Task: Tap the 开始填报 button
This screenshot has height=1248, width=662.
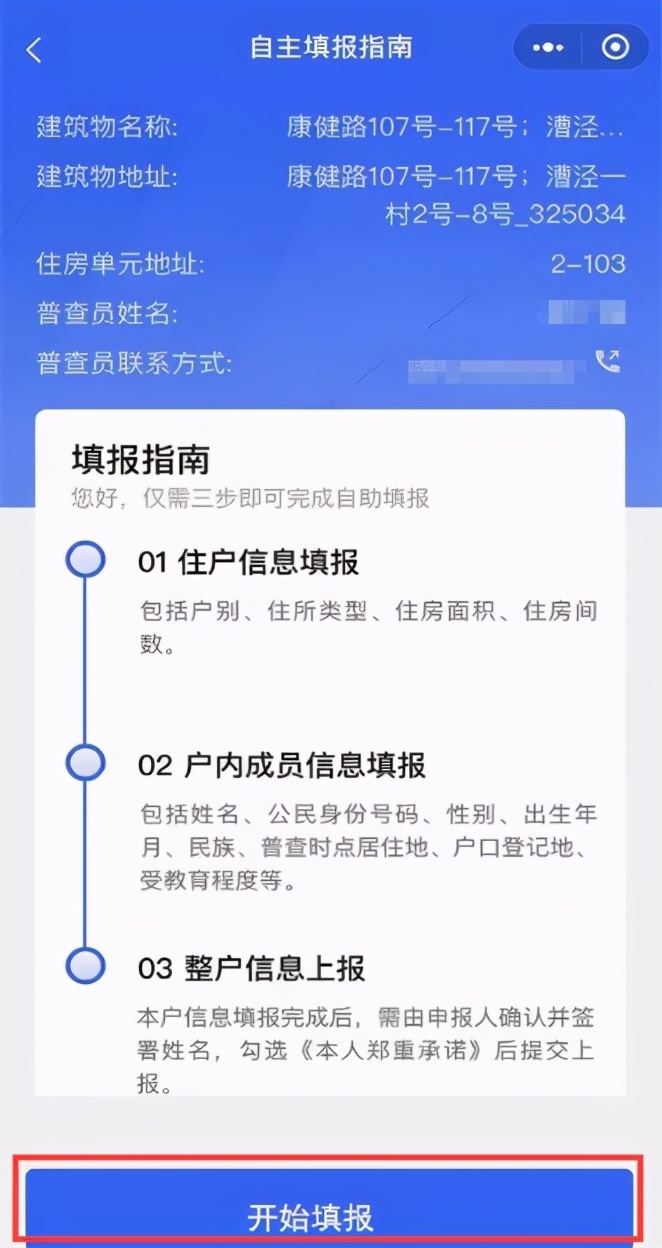Action: (330, 1215)
